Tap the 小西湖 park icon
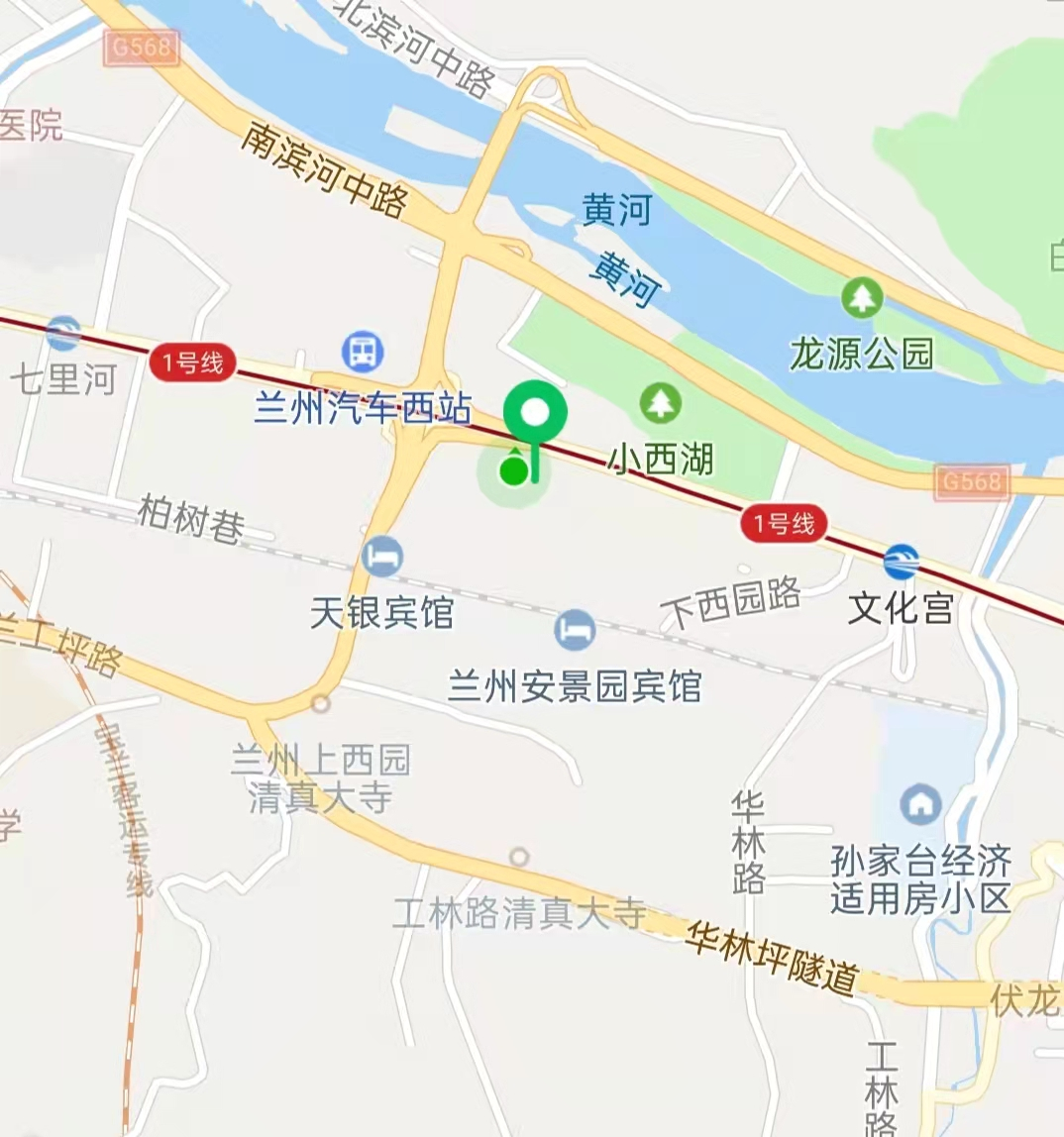This screenshot has width=1064, height=1137. (x=660, y=403)
